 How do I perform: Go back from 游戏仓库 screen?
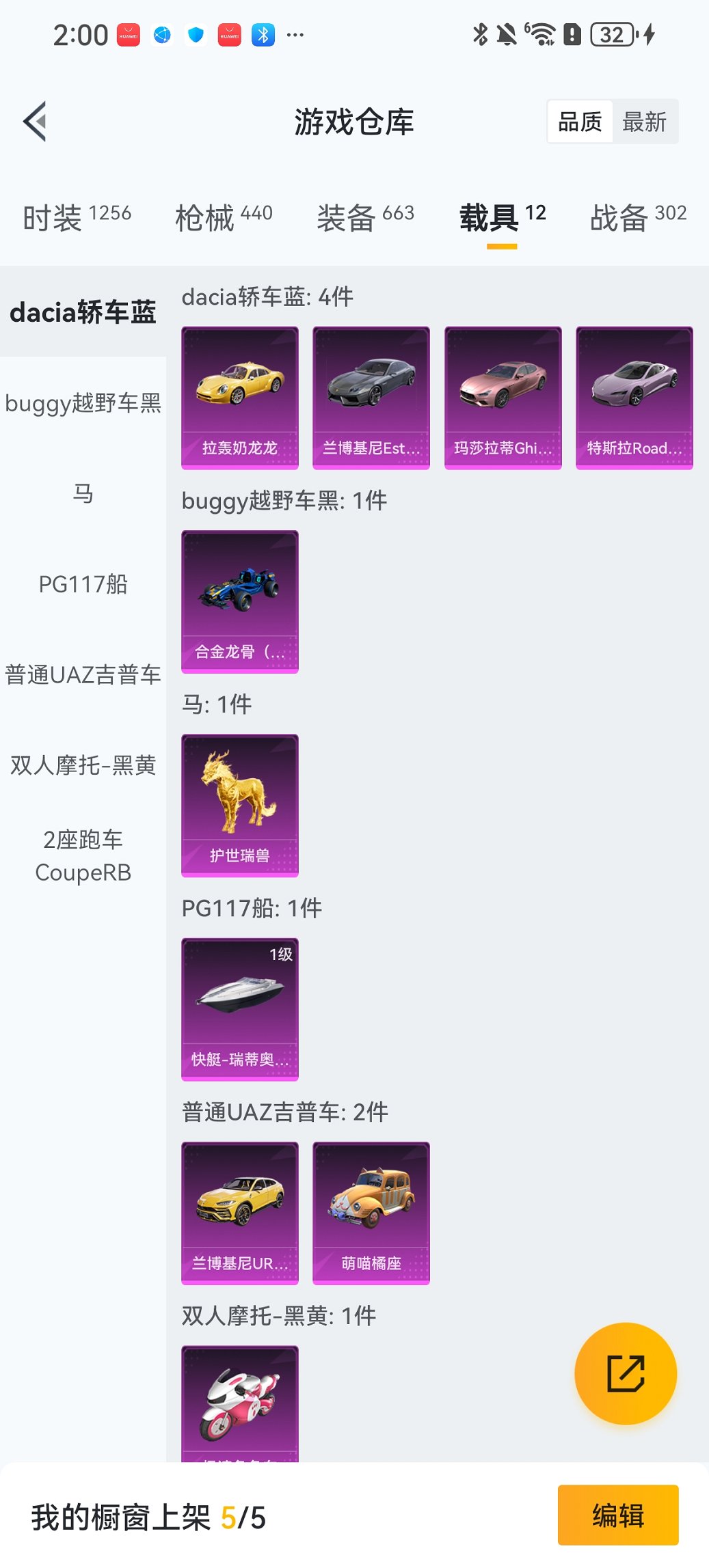point(36,122)
